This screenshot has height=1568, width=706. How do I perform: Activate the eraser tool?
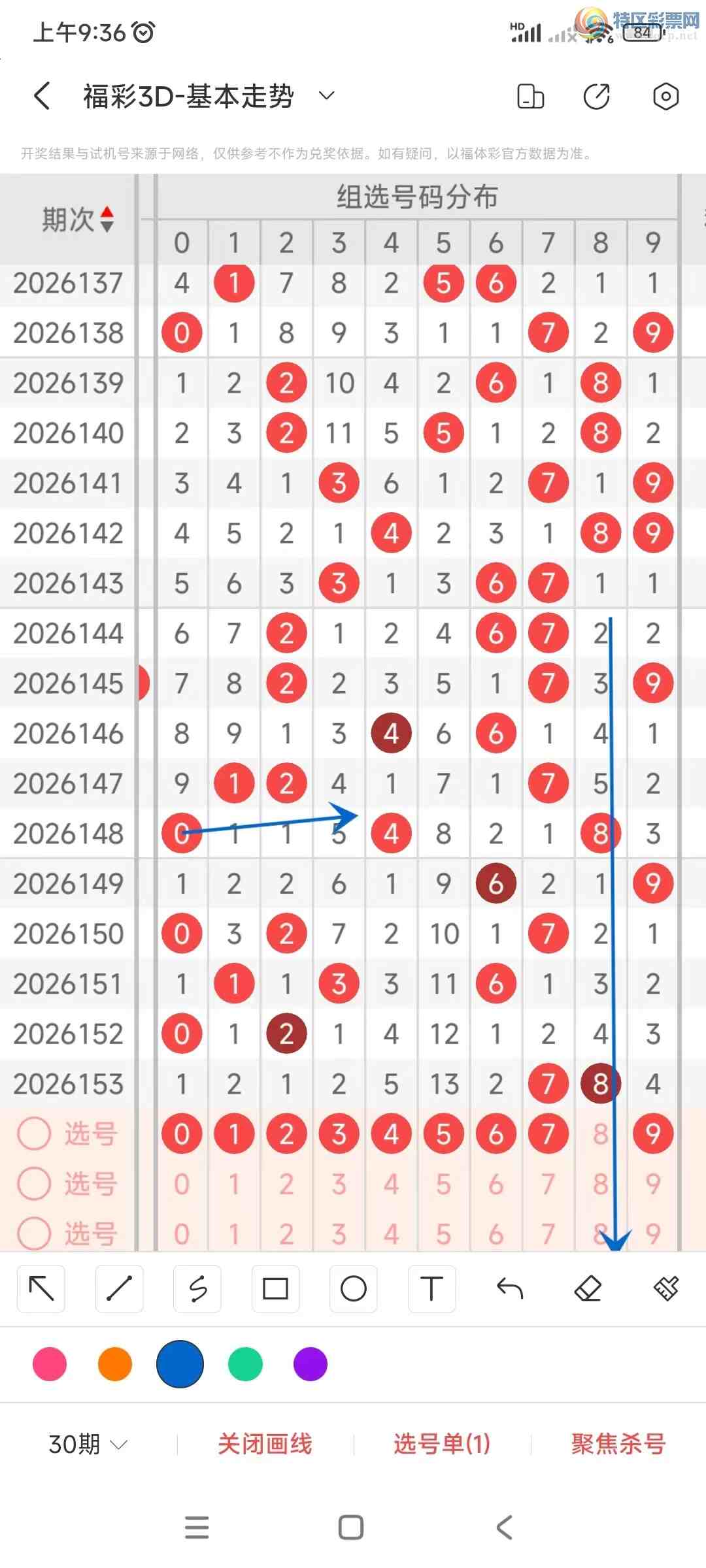(588, 1288)
